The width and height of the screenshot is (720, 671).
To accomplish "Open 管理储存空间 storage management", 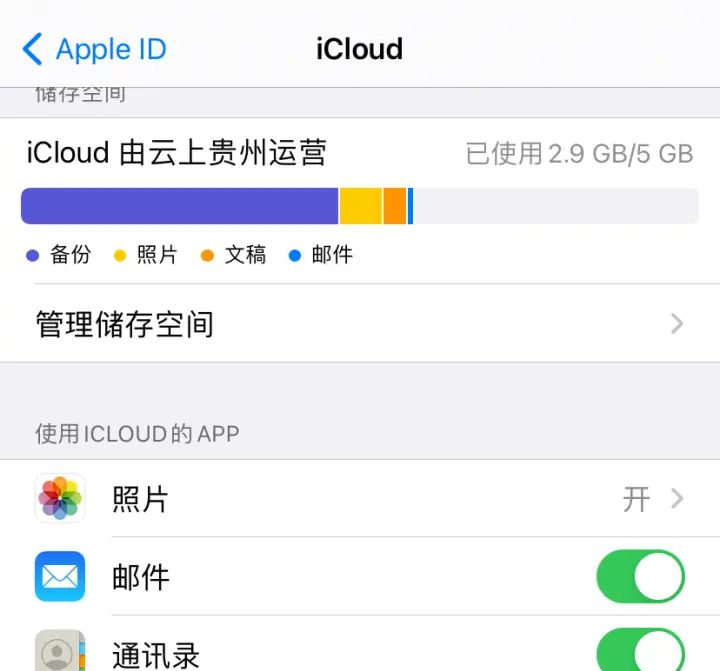I will click(360, 324).
